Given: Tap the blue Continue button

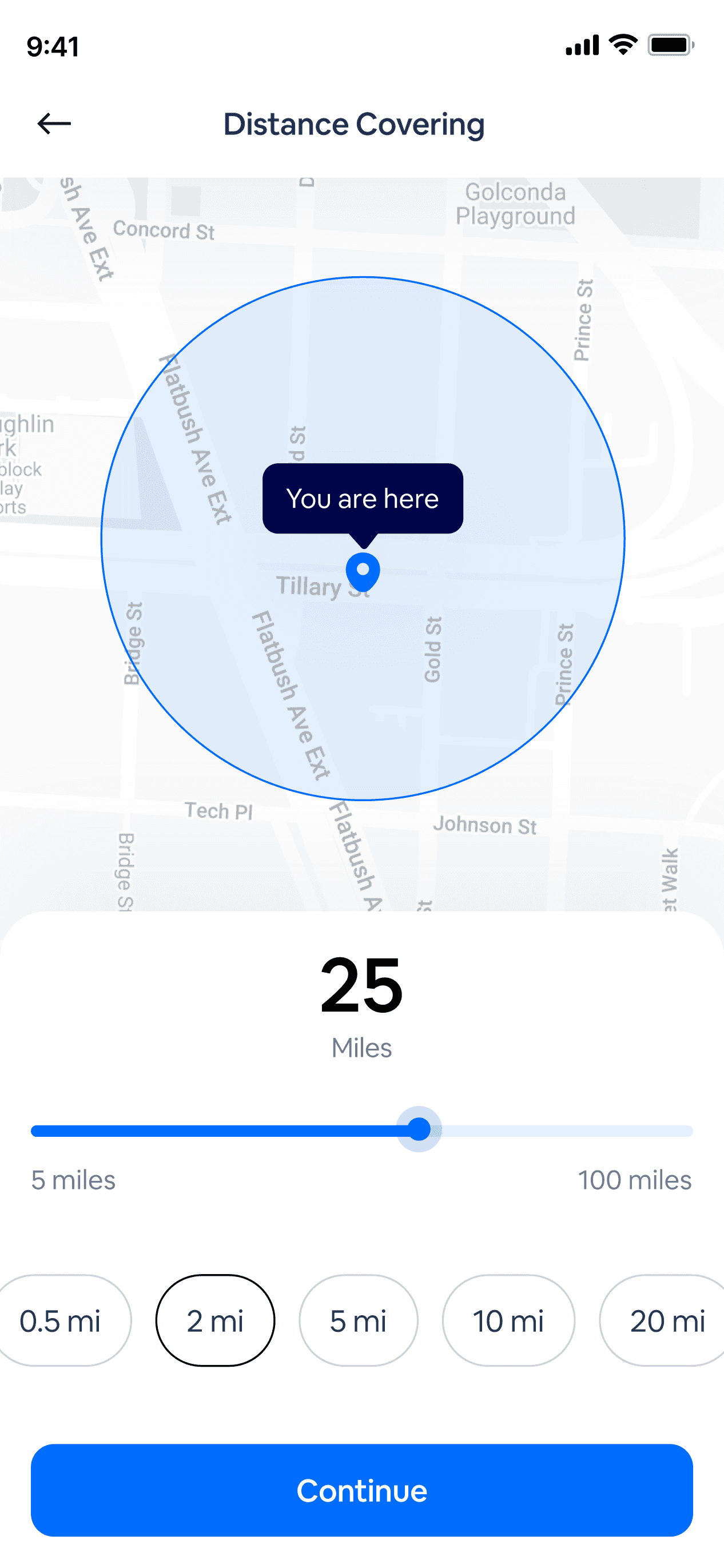Looking at the screenshot, I should tap(361, 1490).
